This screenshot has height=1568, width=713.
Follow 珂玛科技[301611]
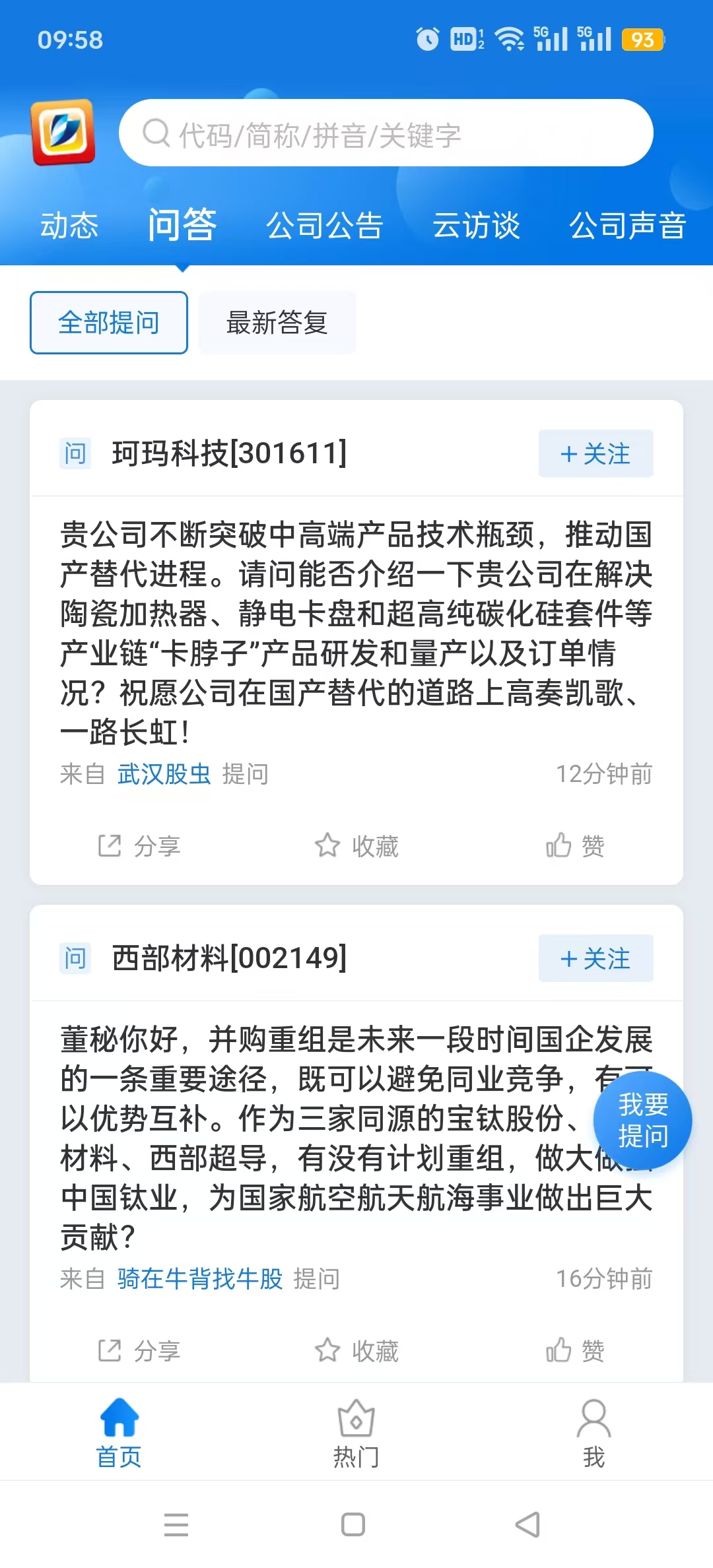tap(595, 453)
